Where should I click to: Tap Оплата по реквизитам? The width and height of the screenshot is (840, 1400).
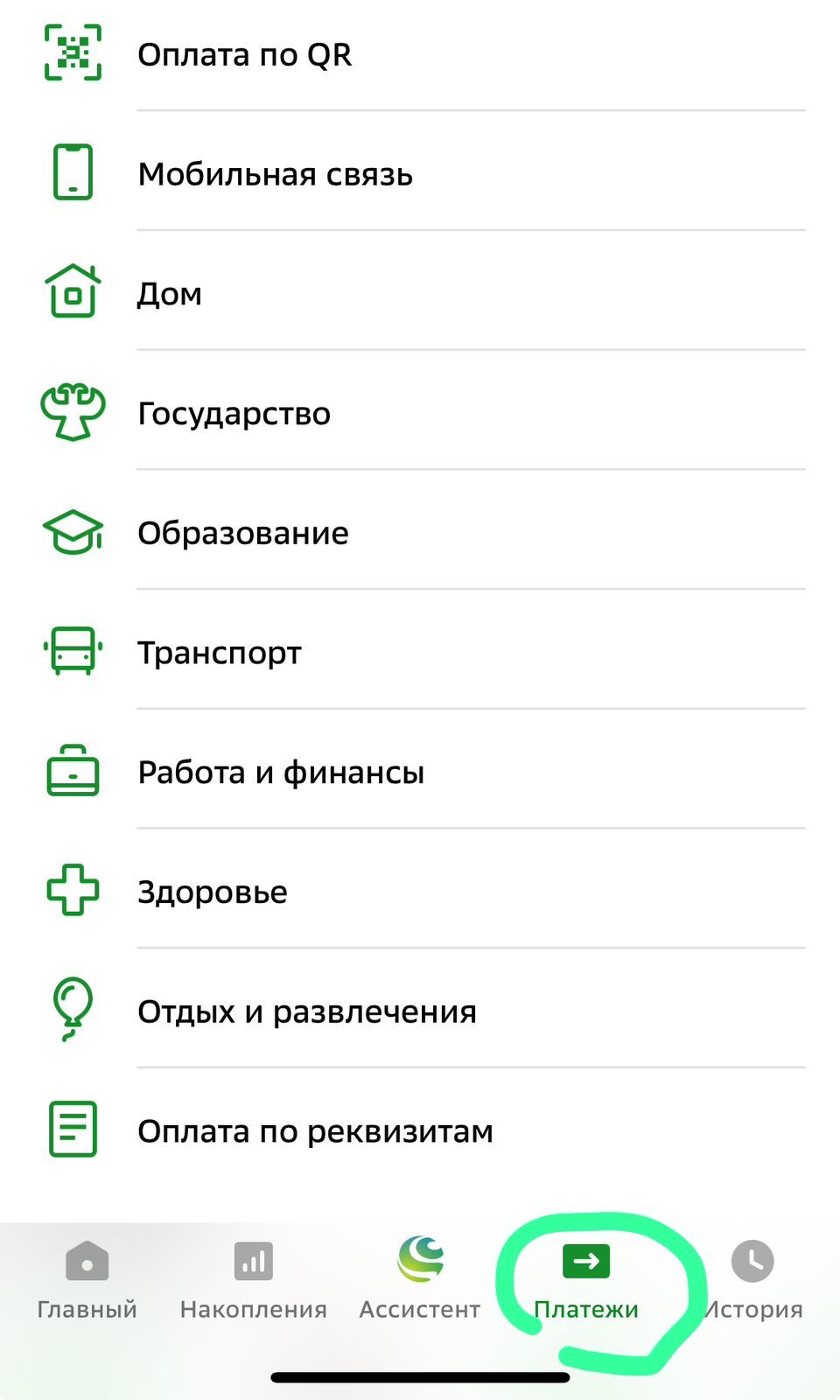[420, 1130]
